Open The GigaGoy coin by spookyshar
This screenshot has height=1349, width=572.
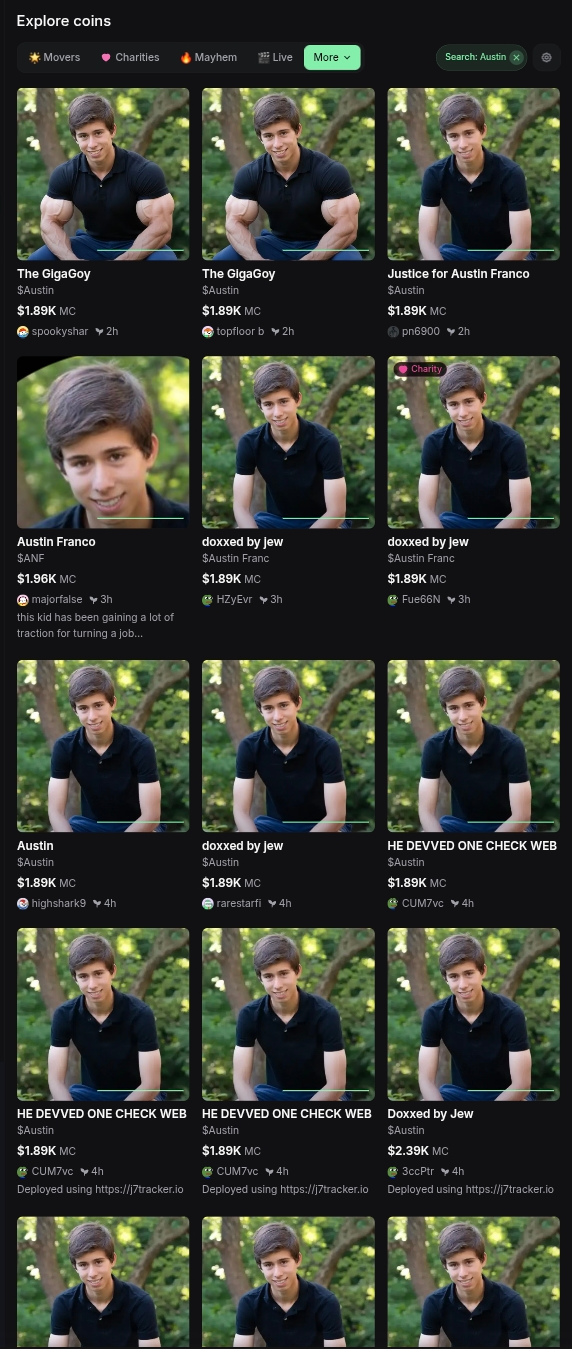tap(103, 213)
